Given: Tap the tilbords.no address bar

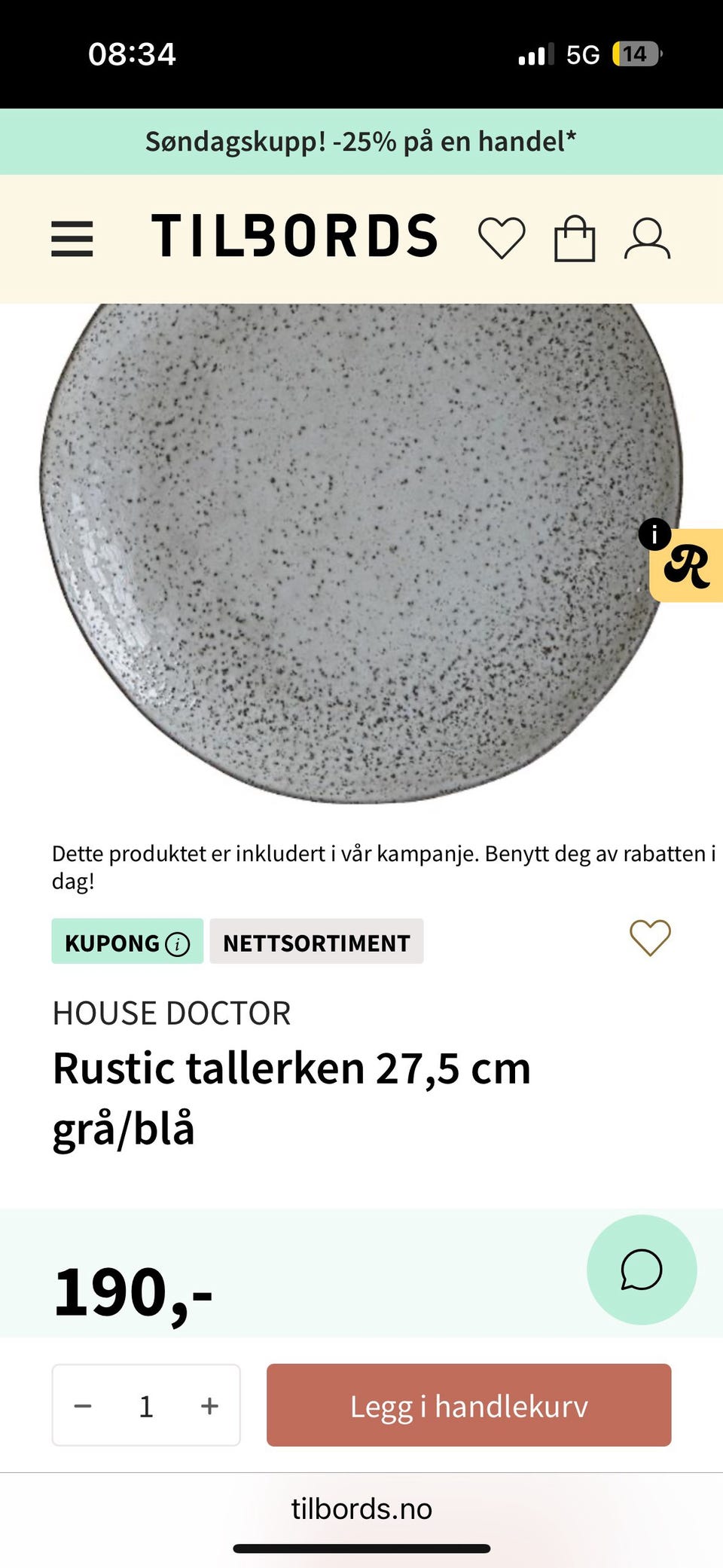Looking at the screenshot, I should tap(361, 1509).
